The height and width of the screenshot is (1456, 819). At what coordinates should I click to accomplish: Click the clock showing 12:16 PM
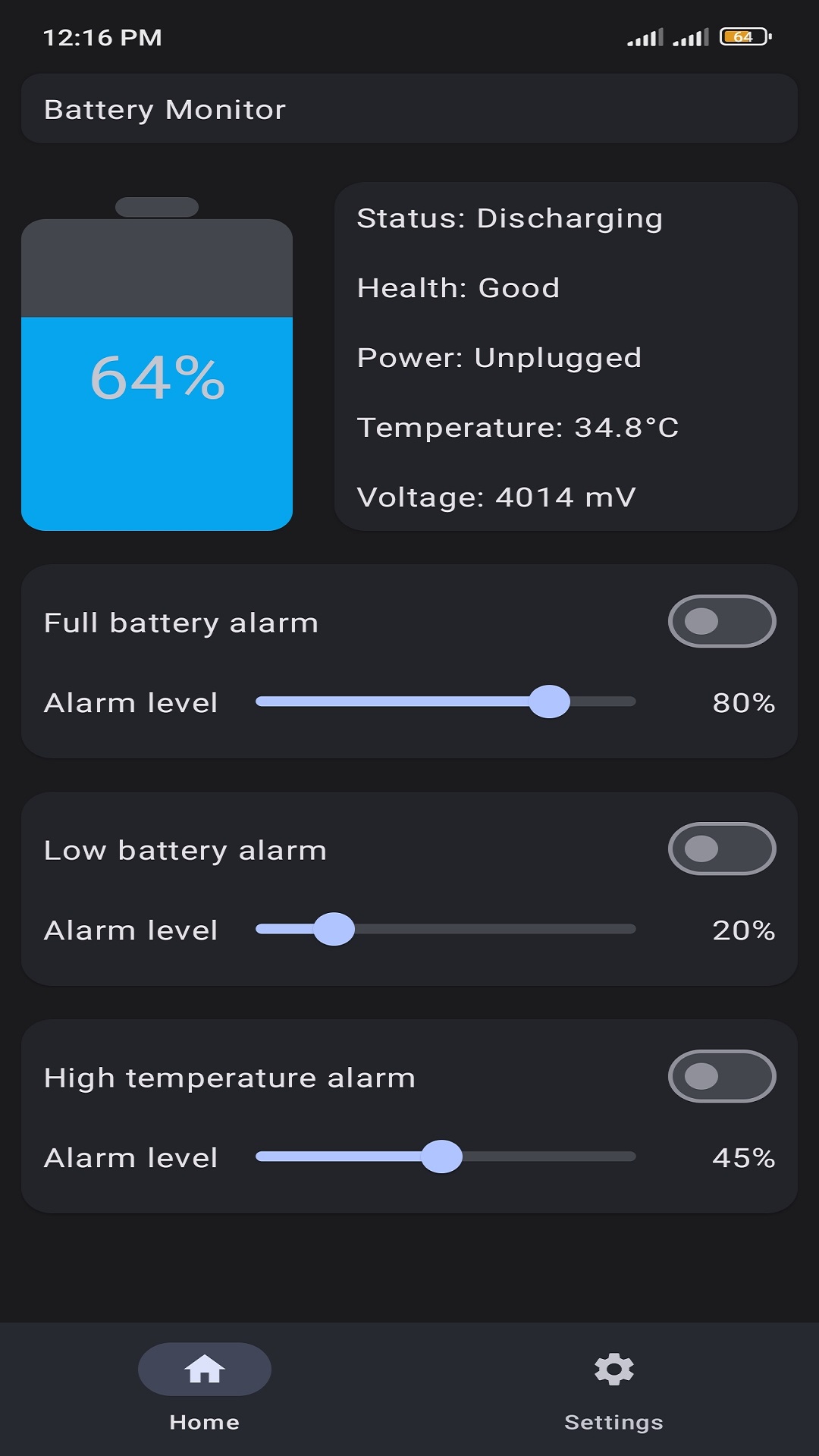(x=102, y=36)
